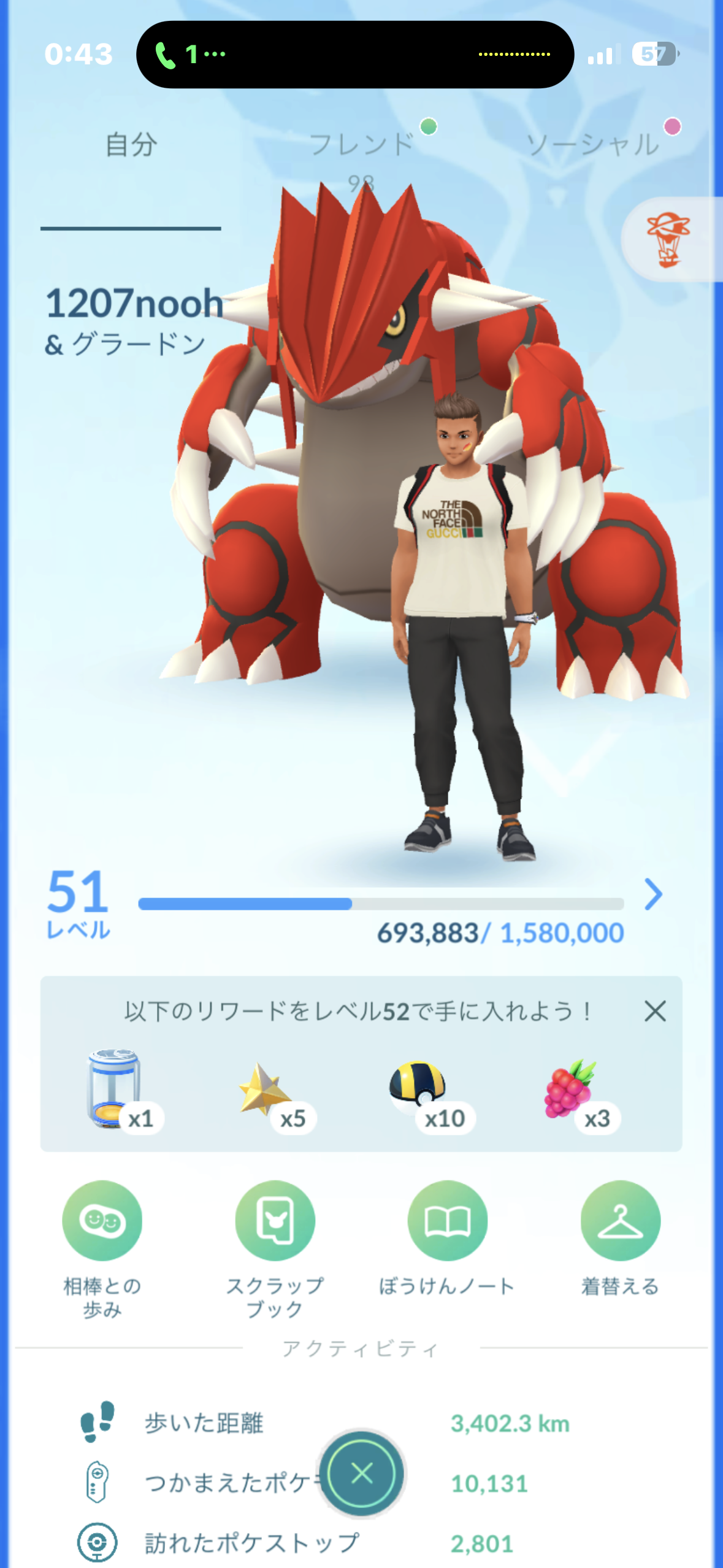The image size is (723, 1568).
Task: Dismiss the level 52 rewards banner
Action: point(655,1010)
